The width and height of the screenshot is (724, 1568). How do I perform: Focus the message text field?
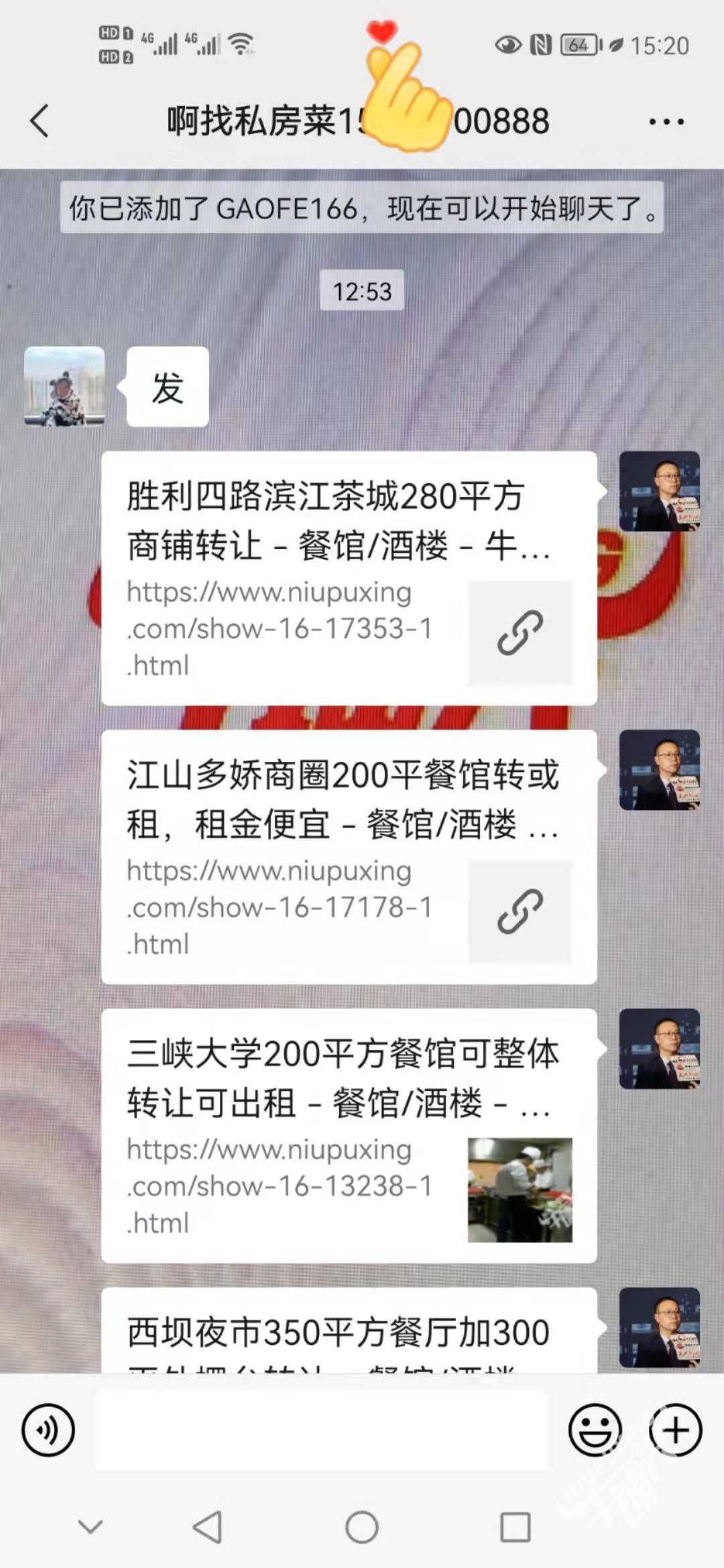click(322, 1429)
